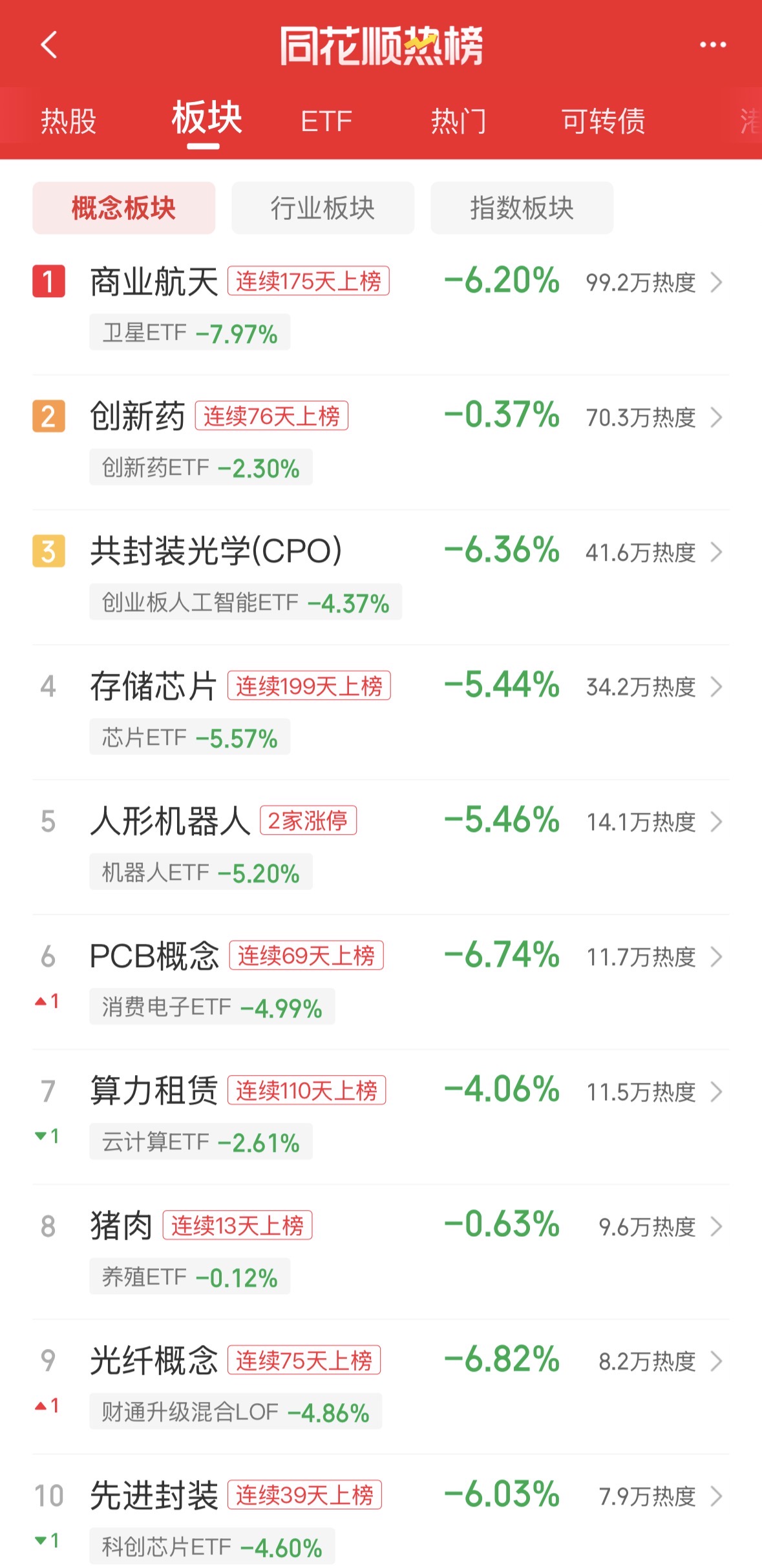Open the 人形机器人 sector row

[381, 848]
